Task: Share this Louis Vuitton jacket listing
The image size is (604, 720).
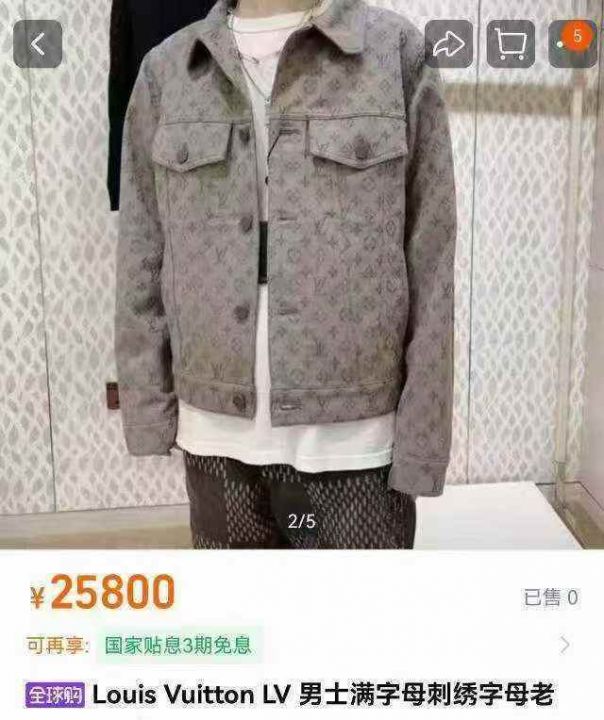Action: click(449, 44)
